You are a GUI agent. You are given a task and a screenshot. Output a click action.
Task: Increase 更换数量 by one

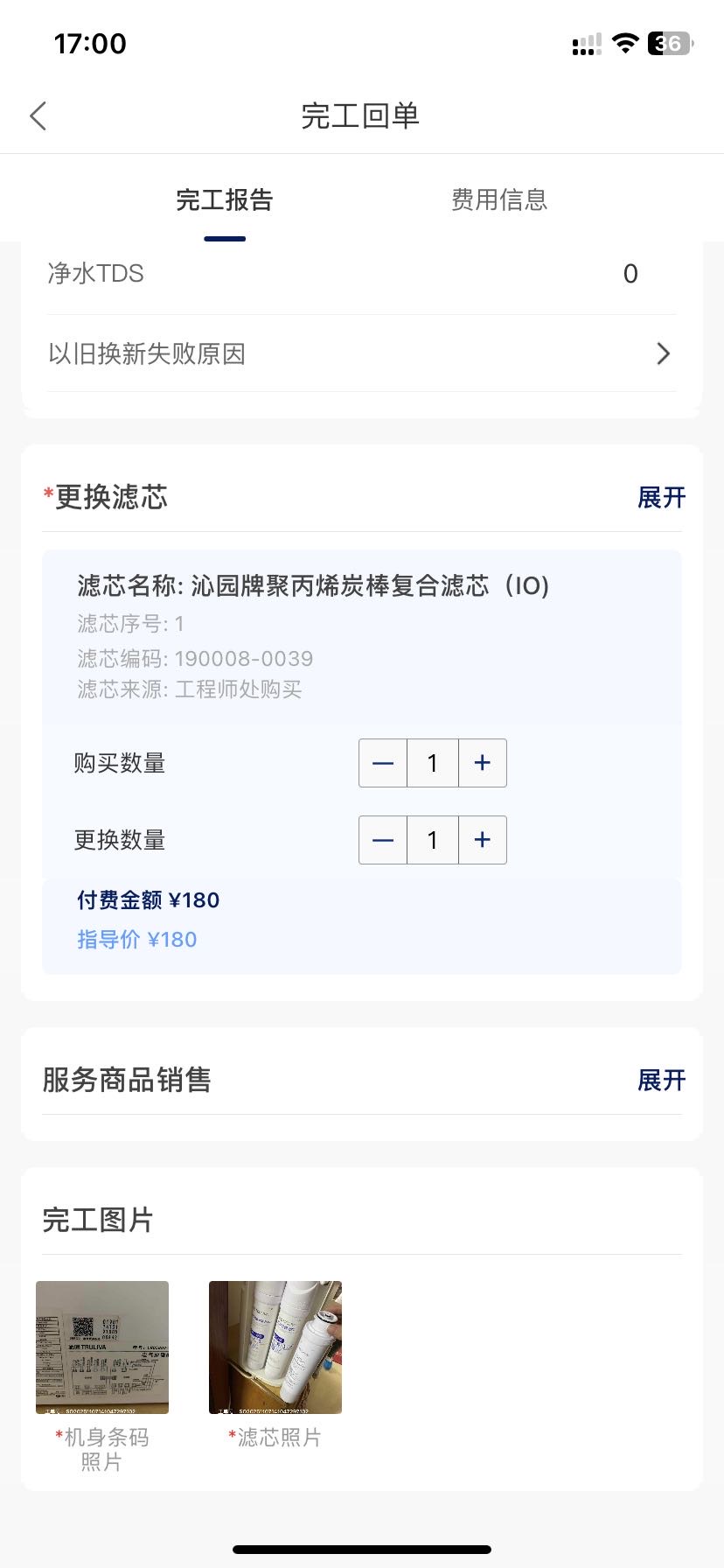(x=482, y=840)
